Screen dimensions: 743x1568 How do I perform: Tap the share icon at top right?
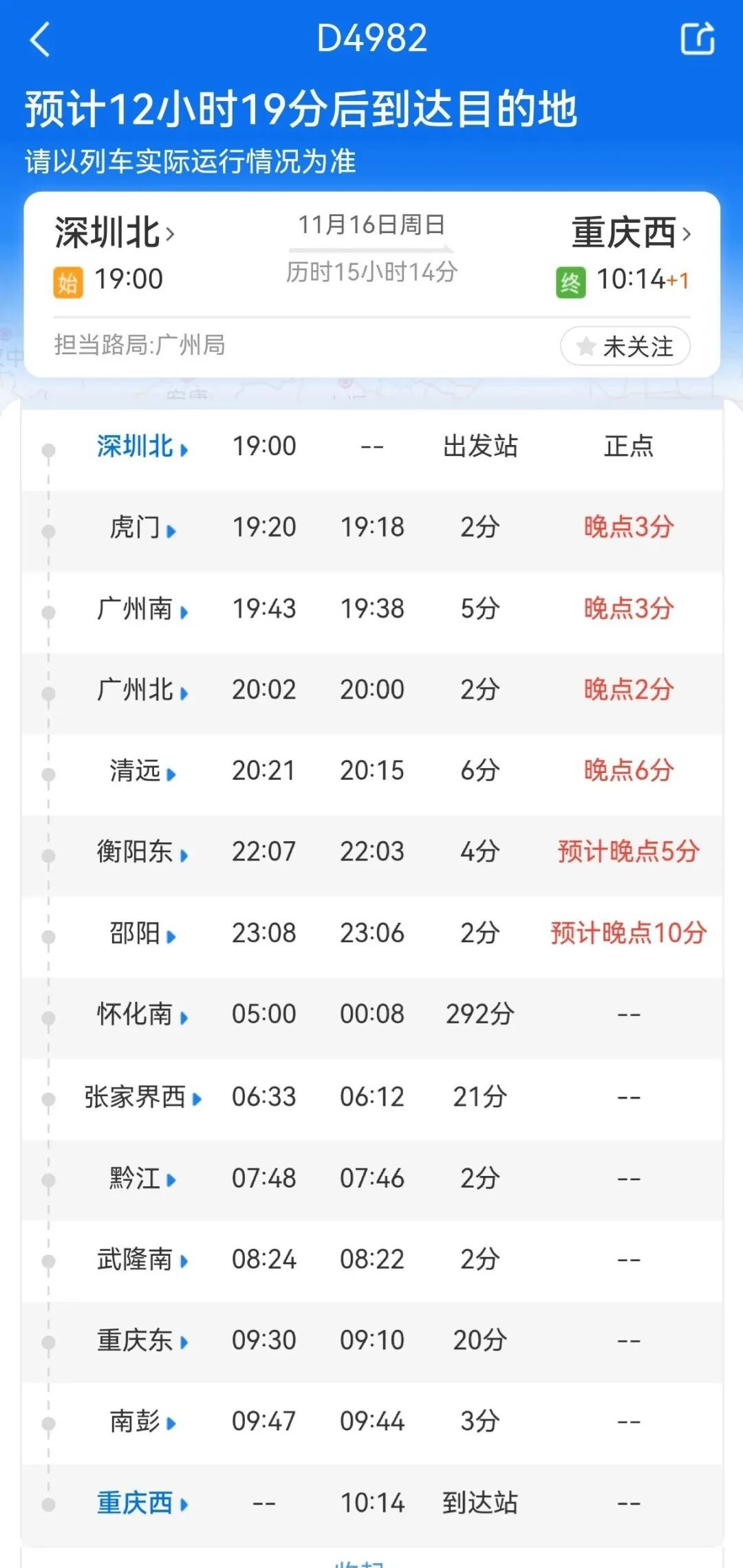coord(698,39)
